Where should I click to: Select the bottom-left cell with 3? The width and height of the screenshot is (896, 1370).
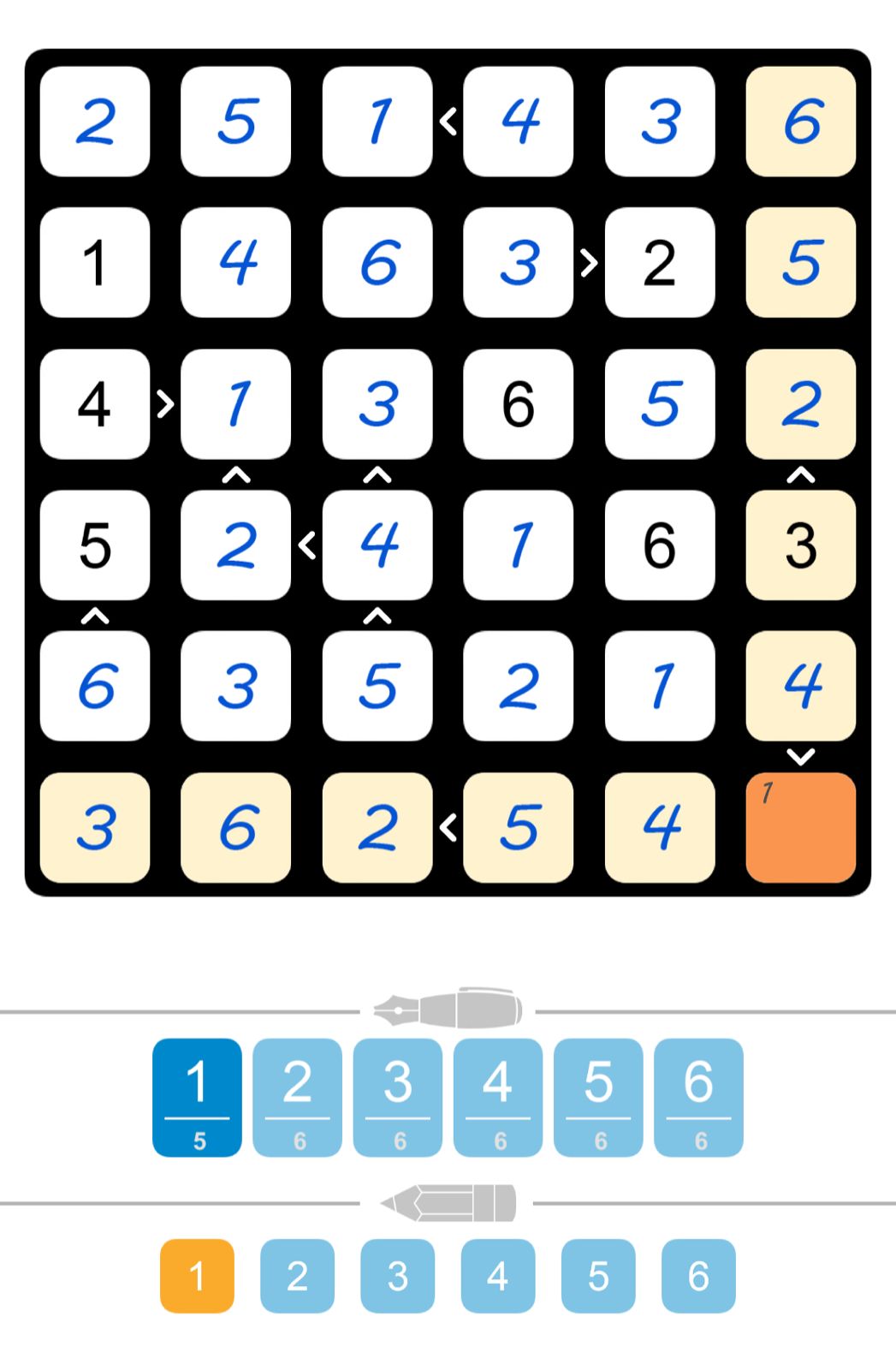pyautogui.click(x=95, y=827)
